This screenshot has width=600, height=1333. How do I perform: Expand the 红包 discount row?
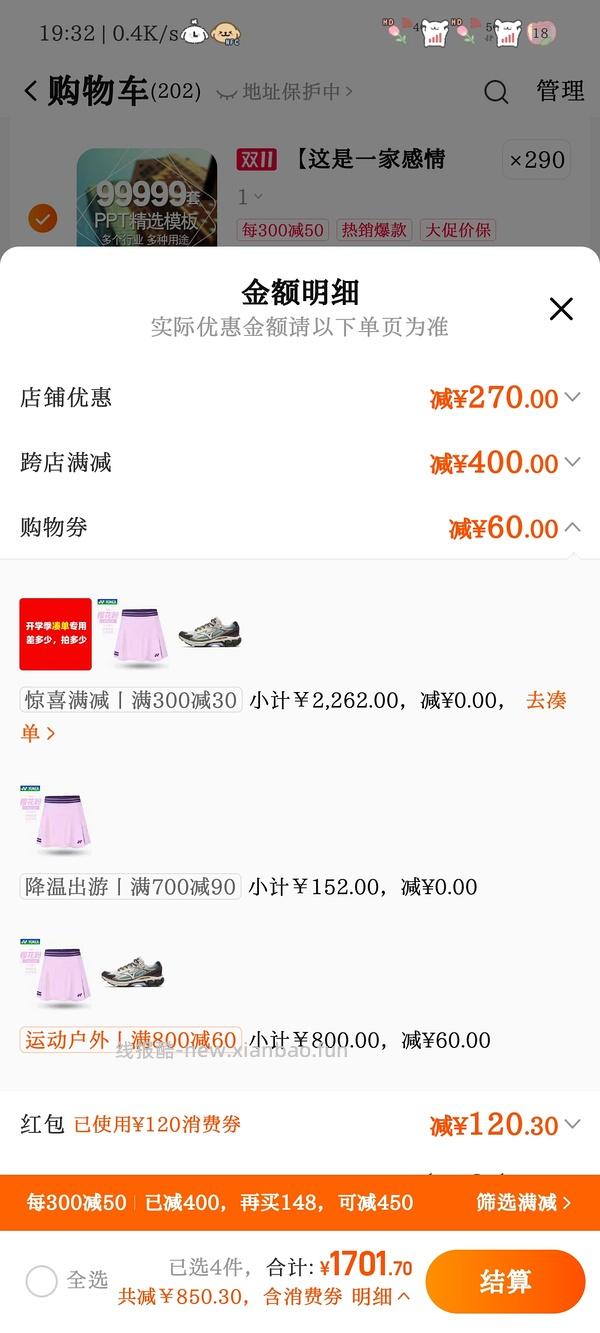pos(572,1124)
